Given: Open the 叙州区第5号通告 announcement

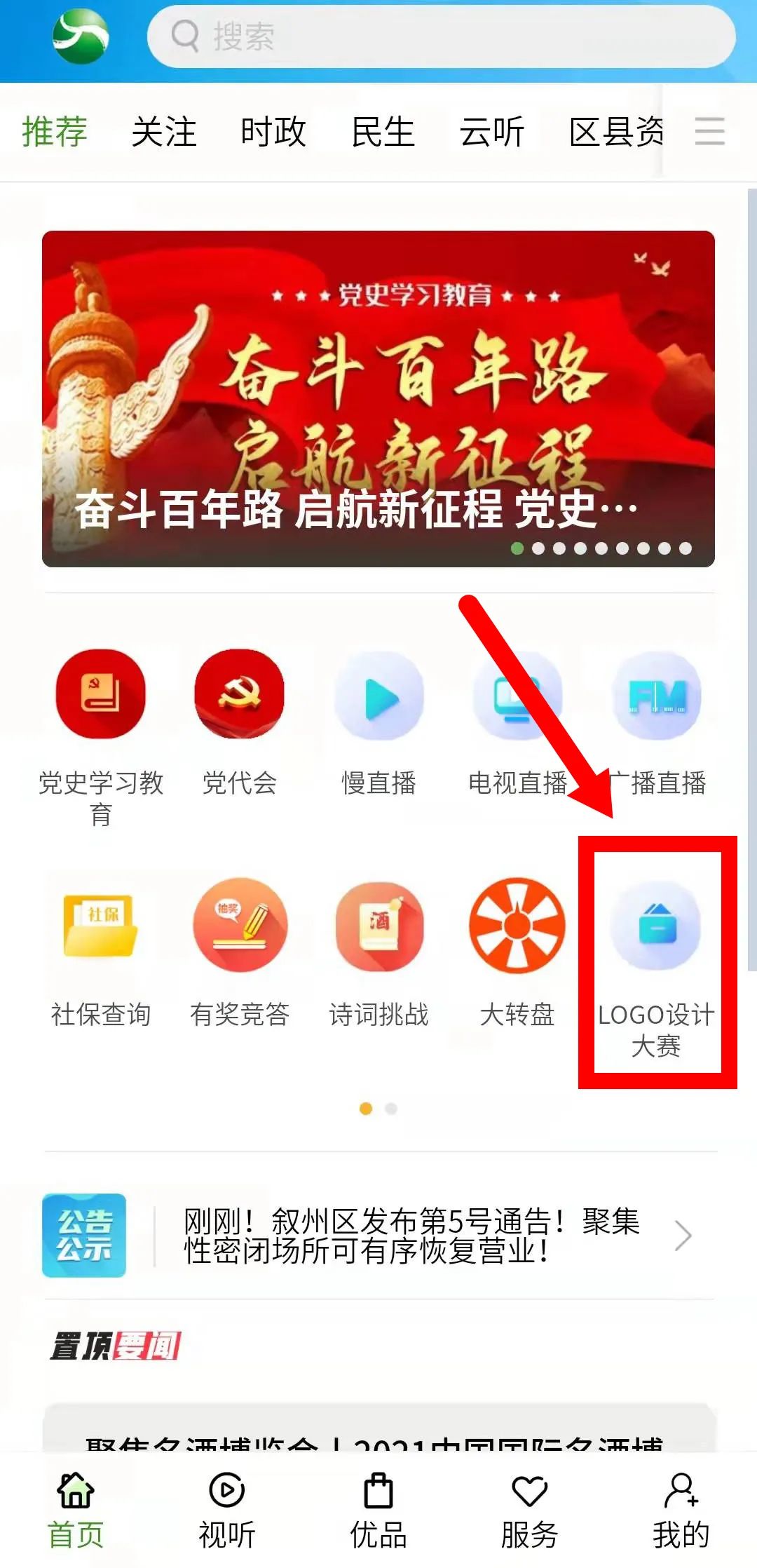Looking at the screenshot, I should coord(411,1236).
